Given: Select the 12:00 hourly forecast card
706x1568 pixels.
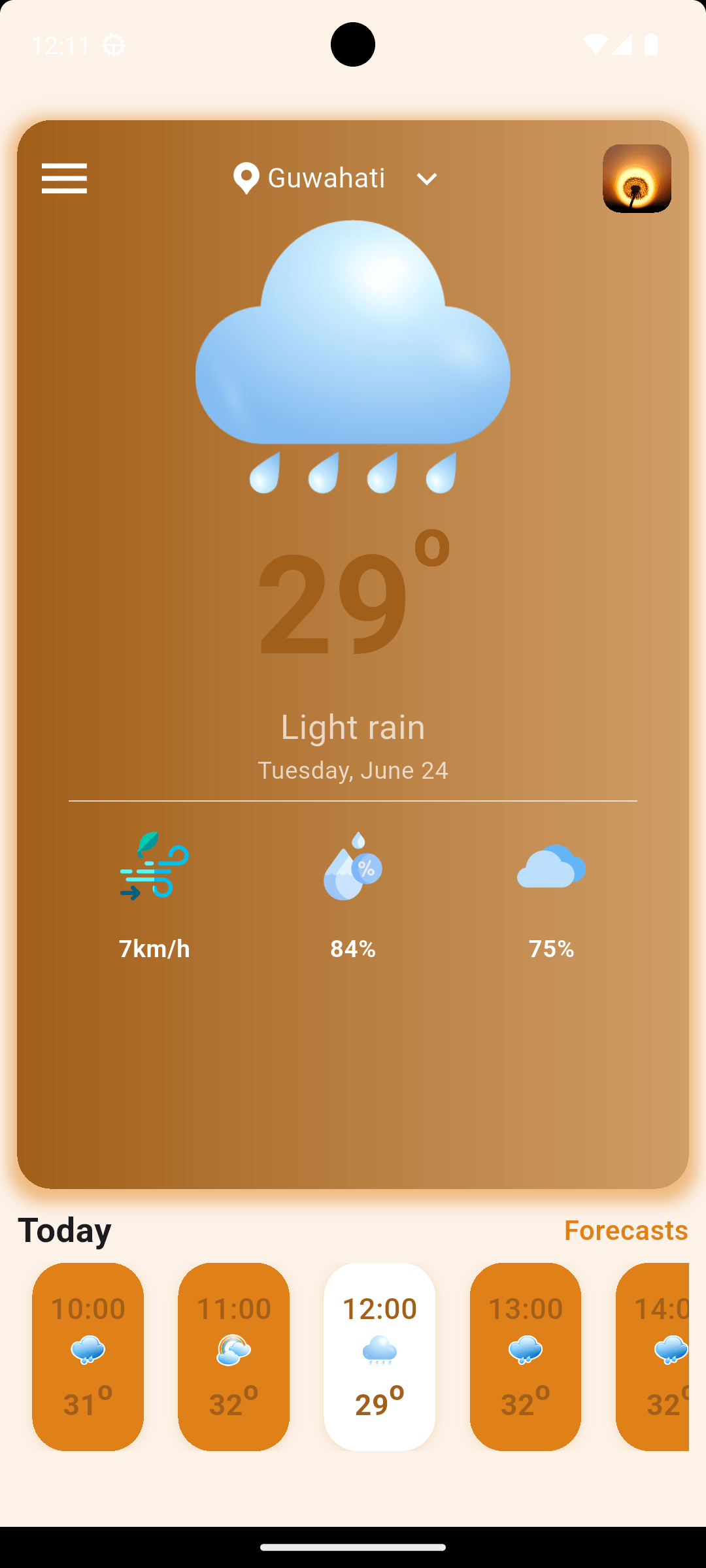Looking at the screenshot, I should [379, 1357].
